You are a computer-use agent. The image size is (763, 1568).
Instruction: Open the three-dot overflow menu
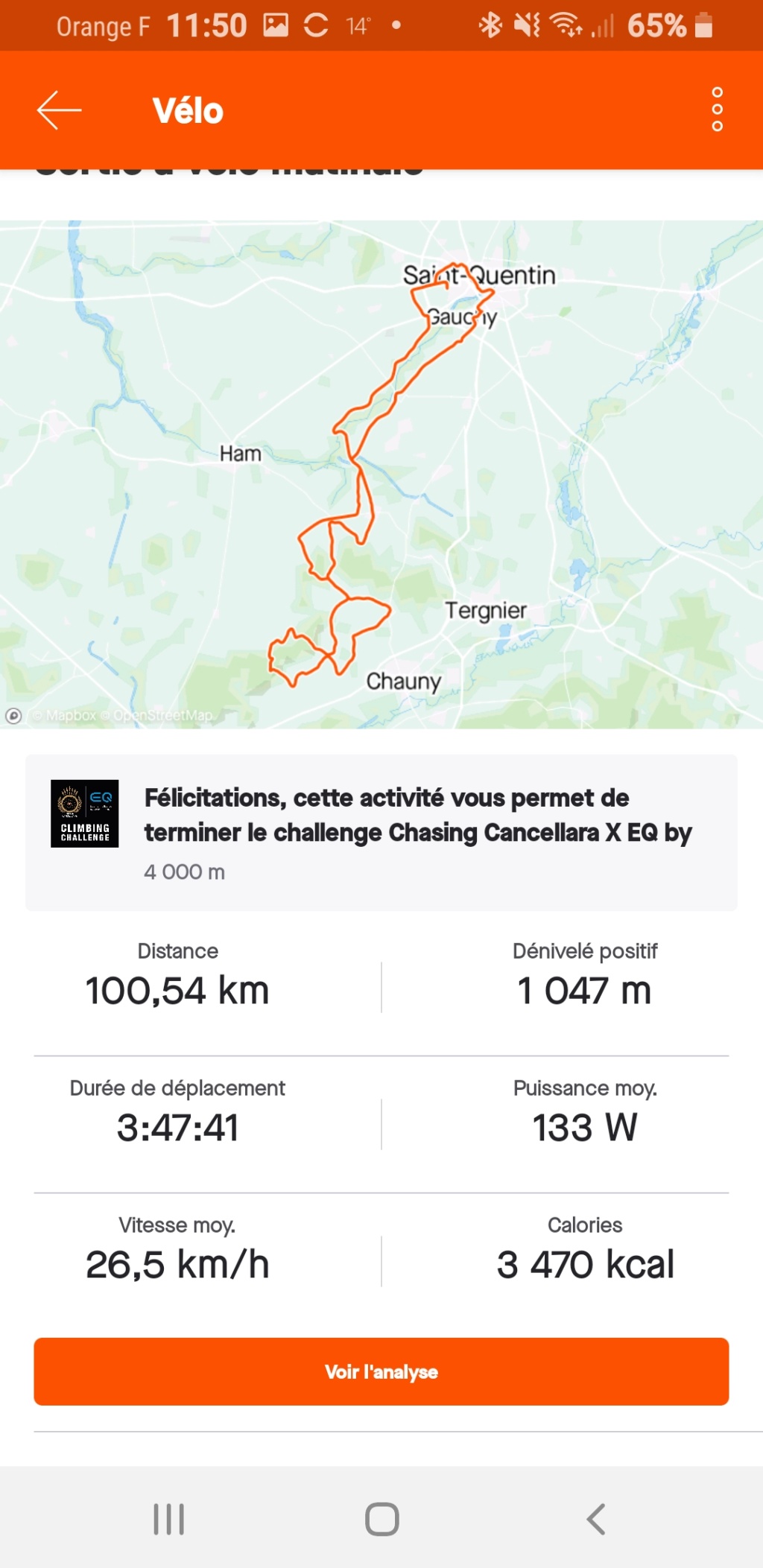(x=717, y=109)
